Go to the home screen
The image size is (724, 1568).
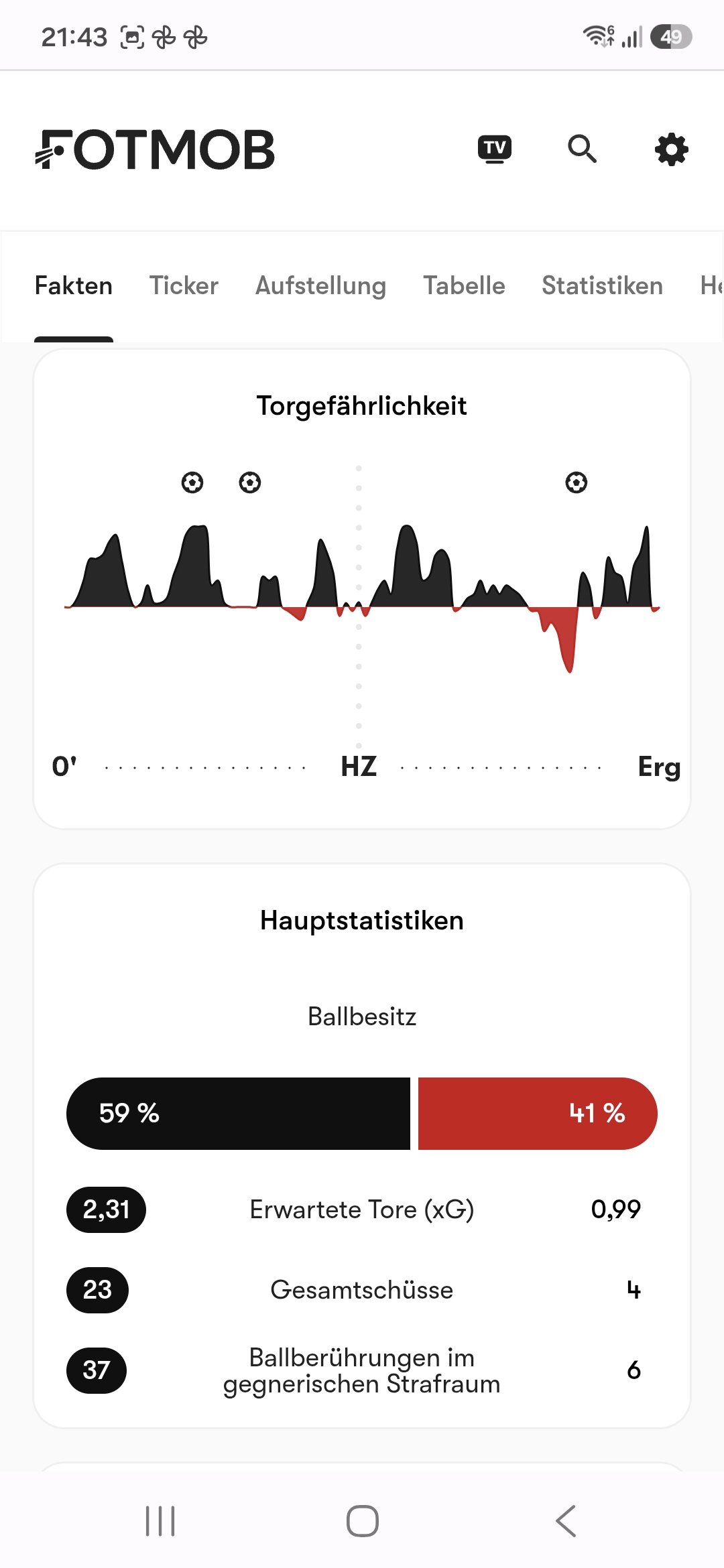[362, 1521]
